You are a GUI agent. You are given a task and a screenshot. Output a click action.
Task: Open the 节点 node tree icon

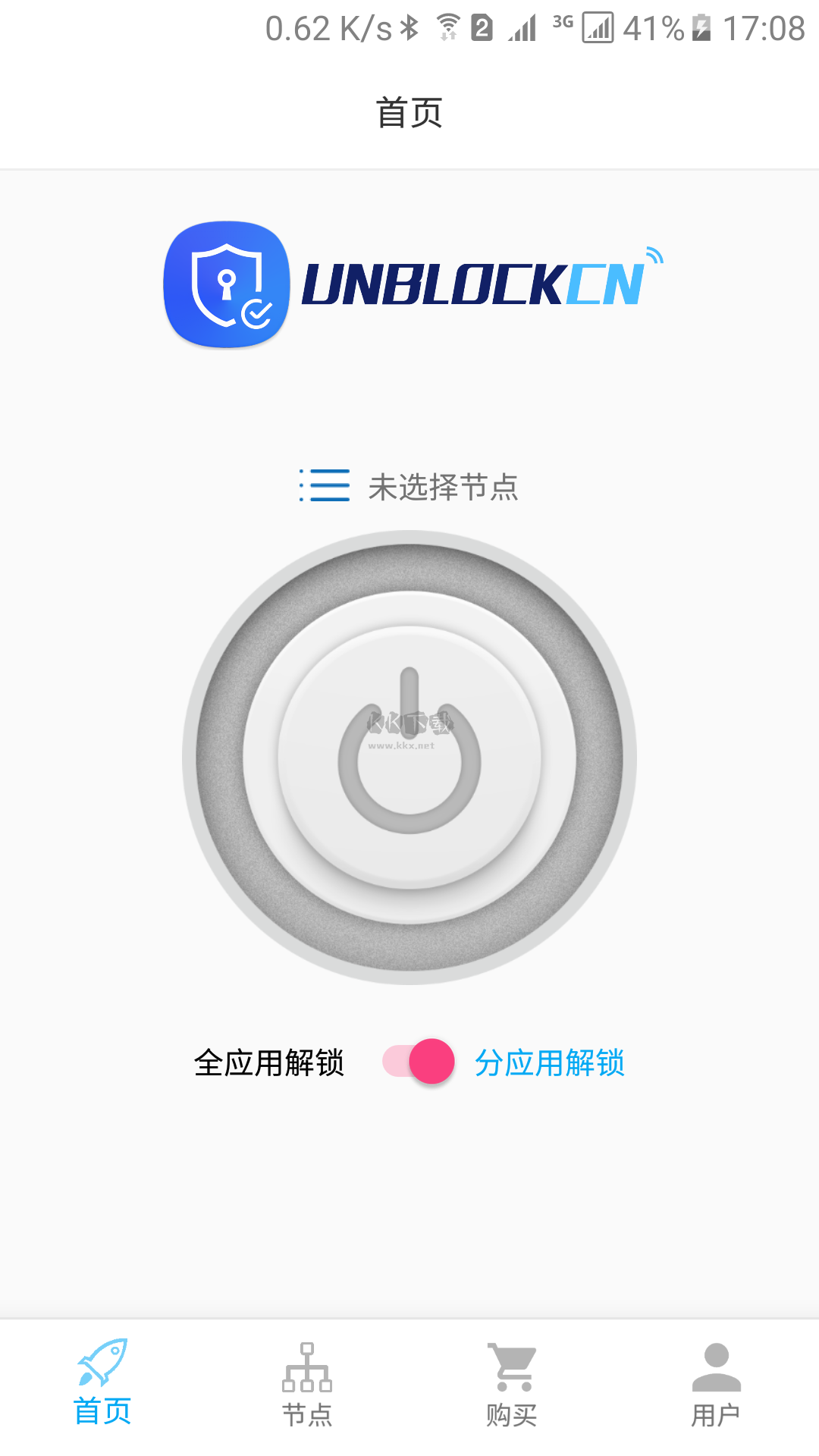click(x=308, y=1365)
